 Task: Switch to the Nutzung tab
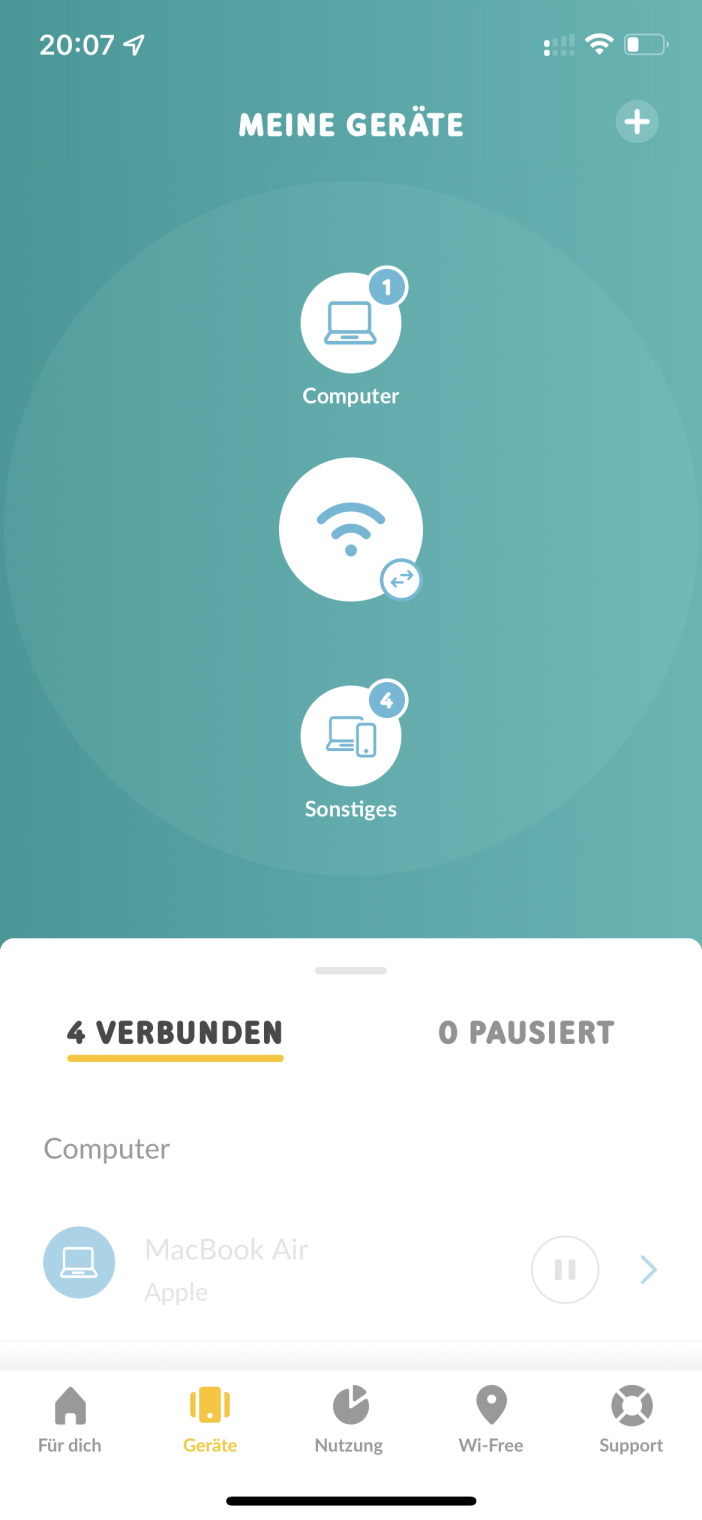click(349, 1419)
